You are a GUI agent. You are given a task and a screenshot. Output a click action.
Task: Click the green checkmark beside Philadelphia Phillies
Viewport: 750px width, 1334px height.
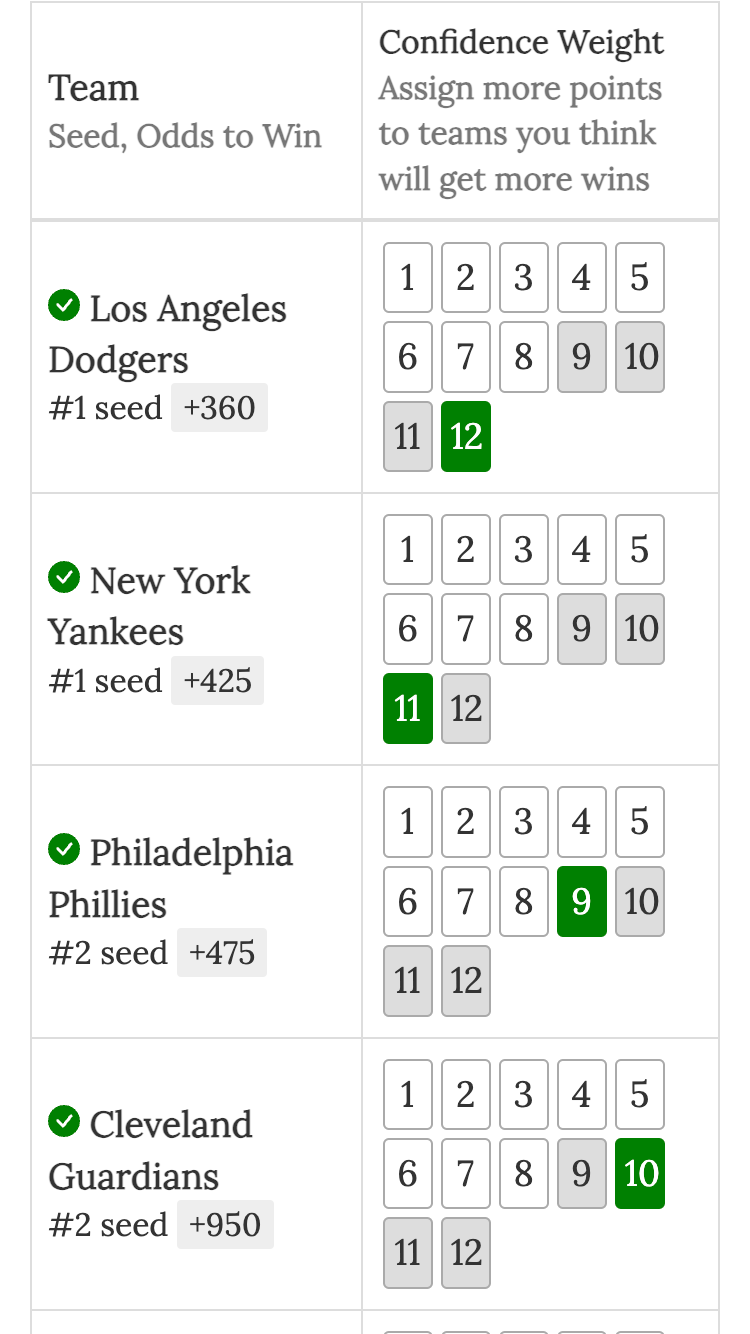pos(64,849)
